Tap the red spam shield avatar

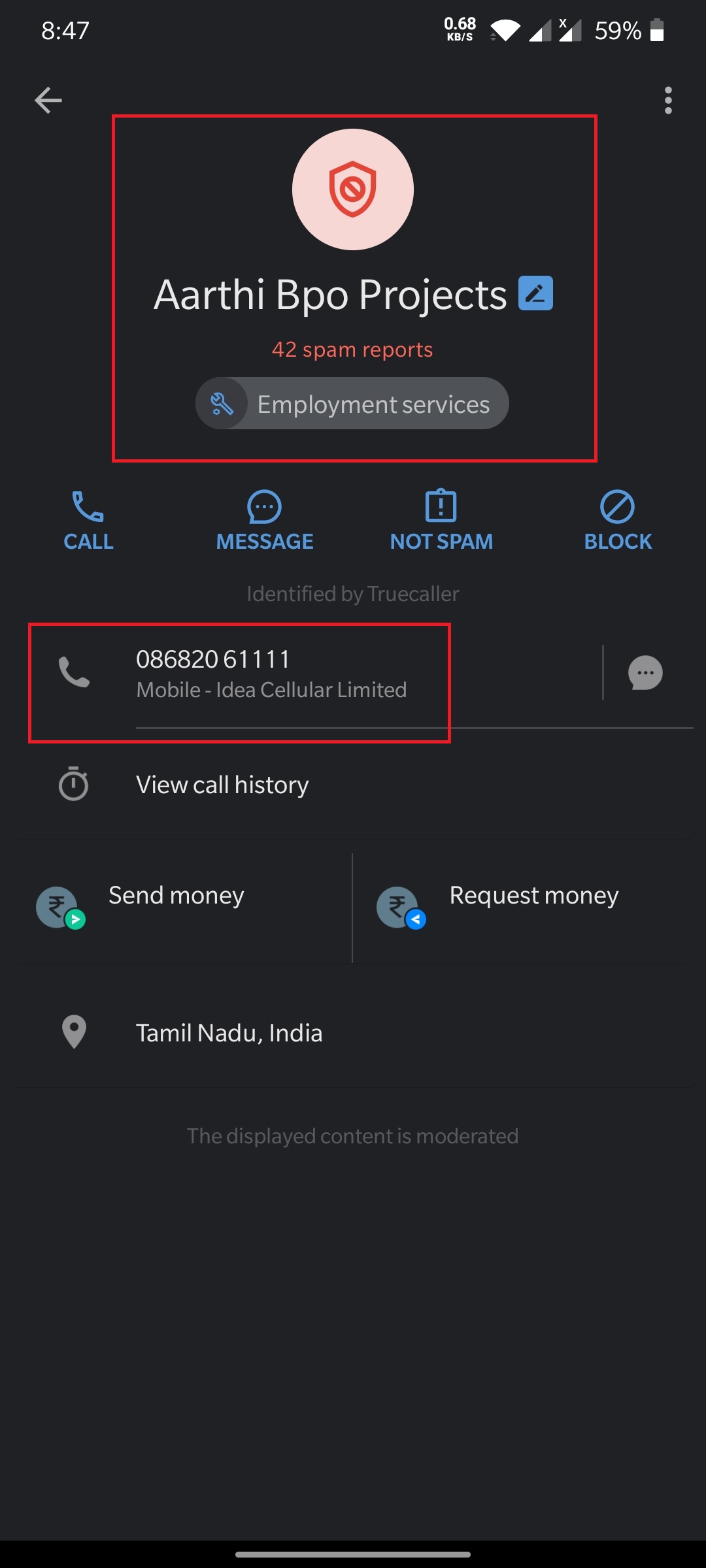pos(353,189)
